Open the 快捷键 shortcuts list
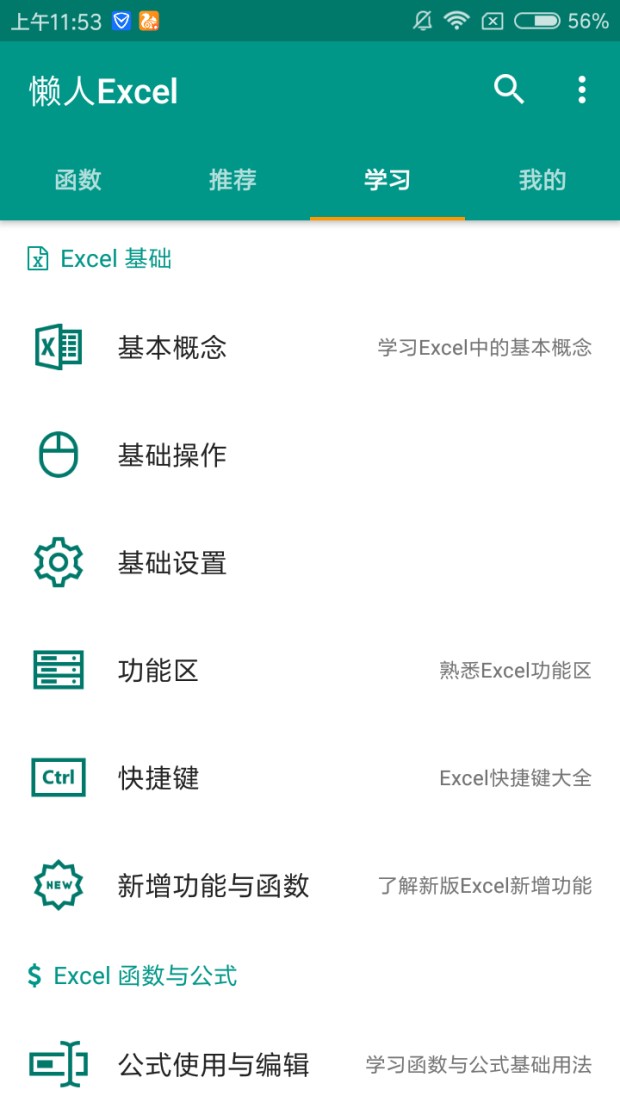Viewport: 620px width, 1102px height. [x=310, y=778]
